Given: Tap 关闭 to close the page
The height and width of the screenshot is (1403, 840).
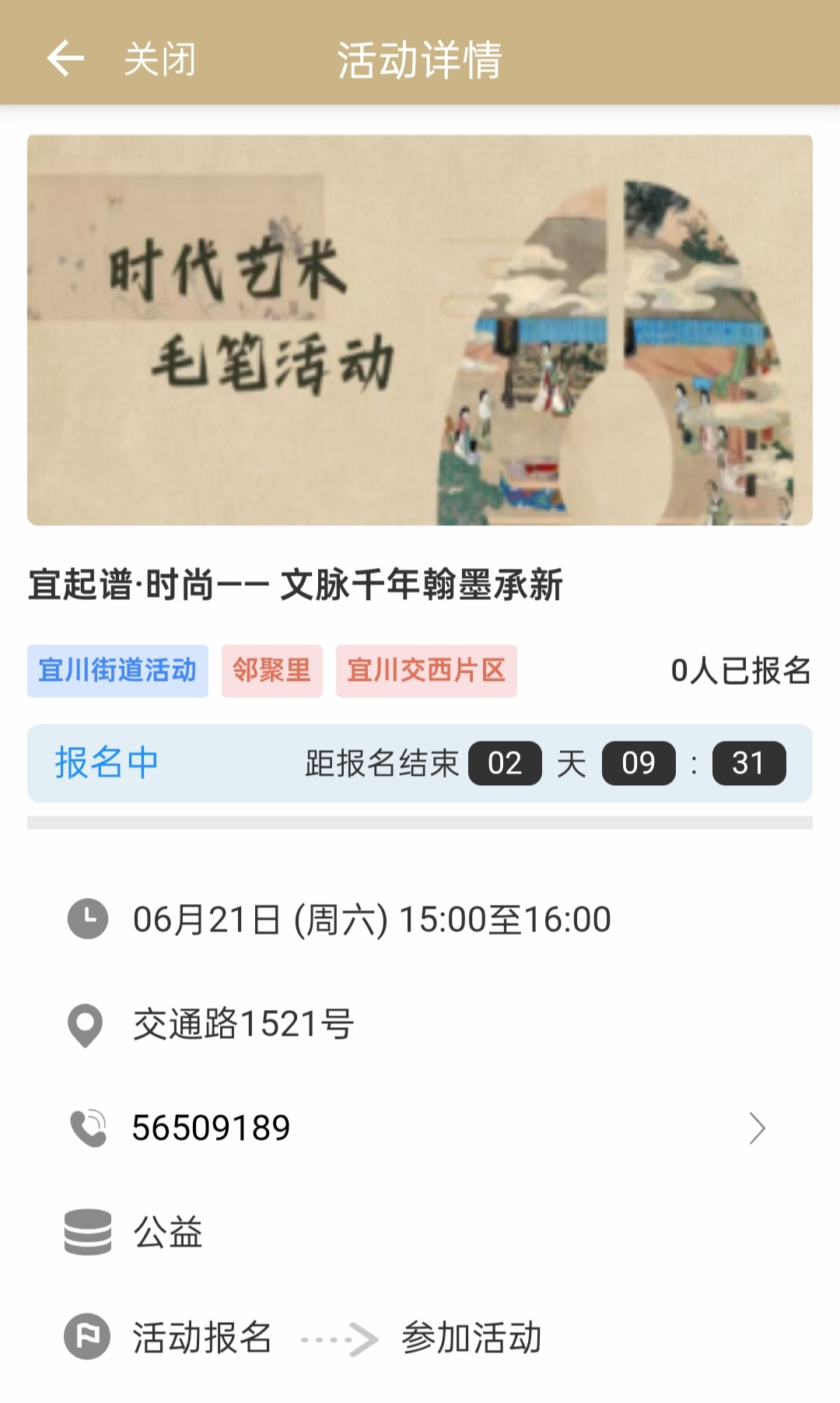Looking at the screenshot, I should pos(160,60).
